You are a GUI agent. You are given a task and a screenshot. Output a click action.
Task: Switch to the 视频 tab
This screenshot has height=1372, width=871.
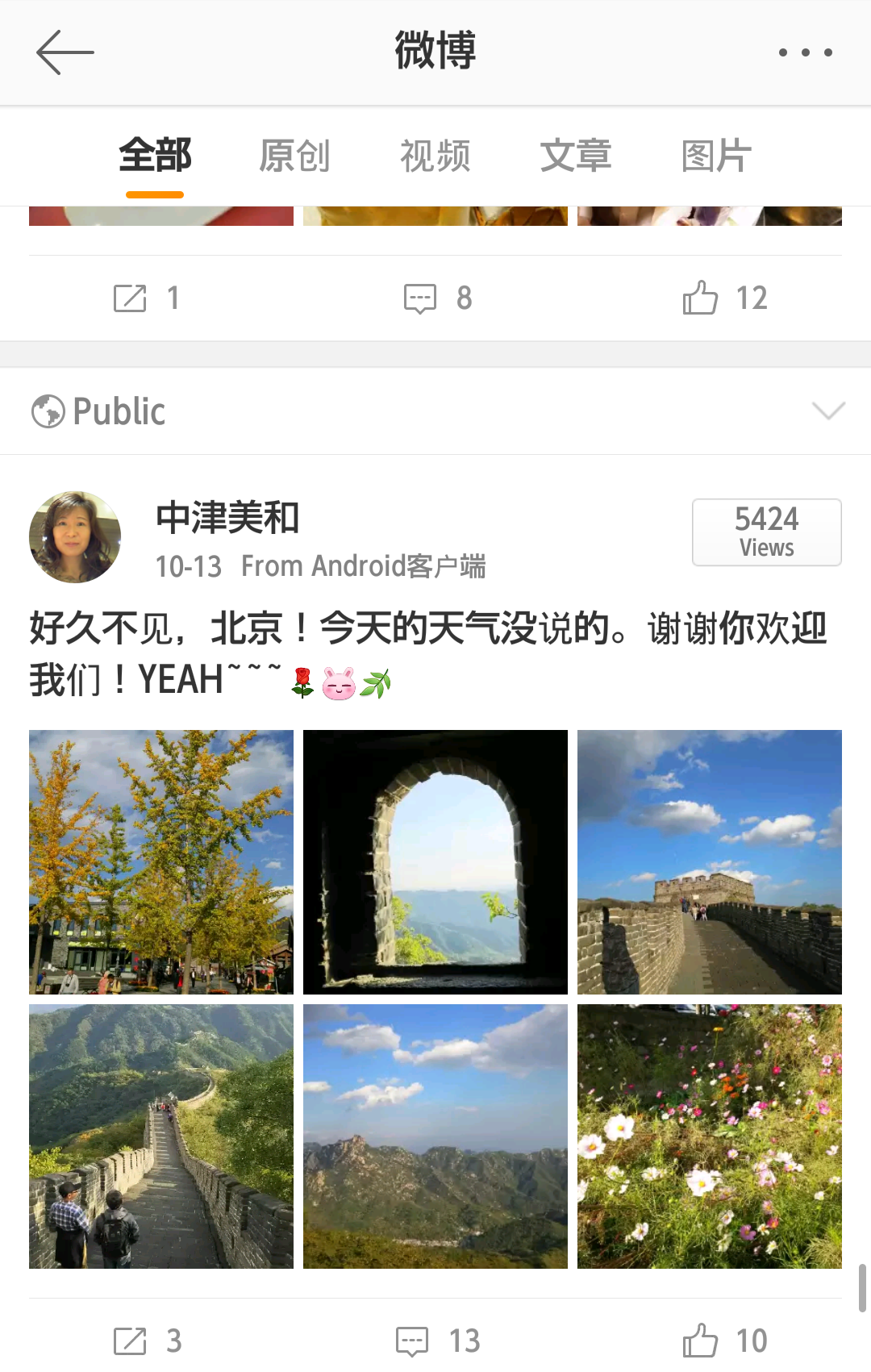click(x=435, y=156)
